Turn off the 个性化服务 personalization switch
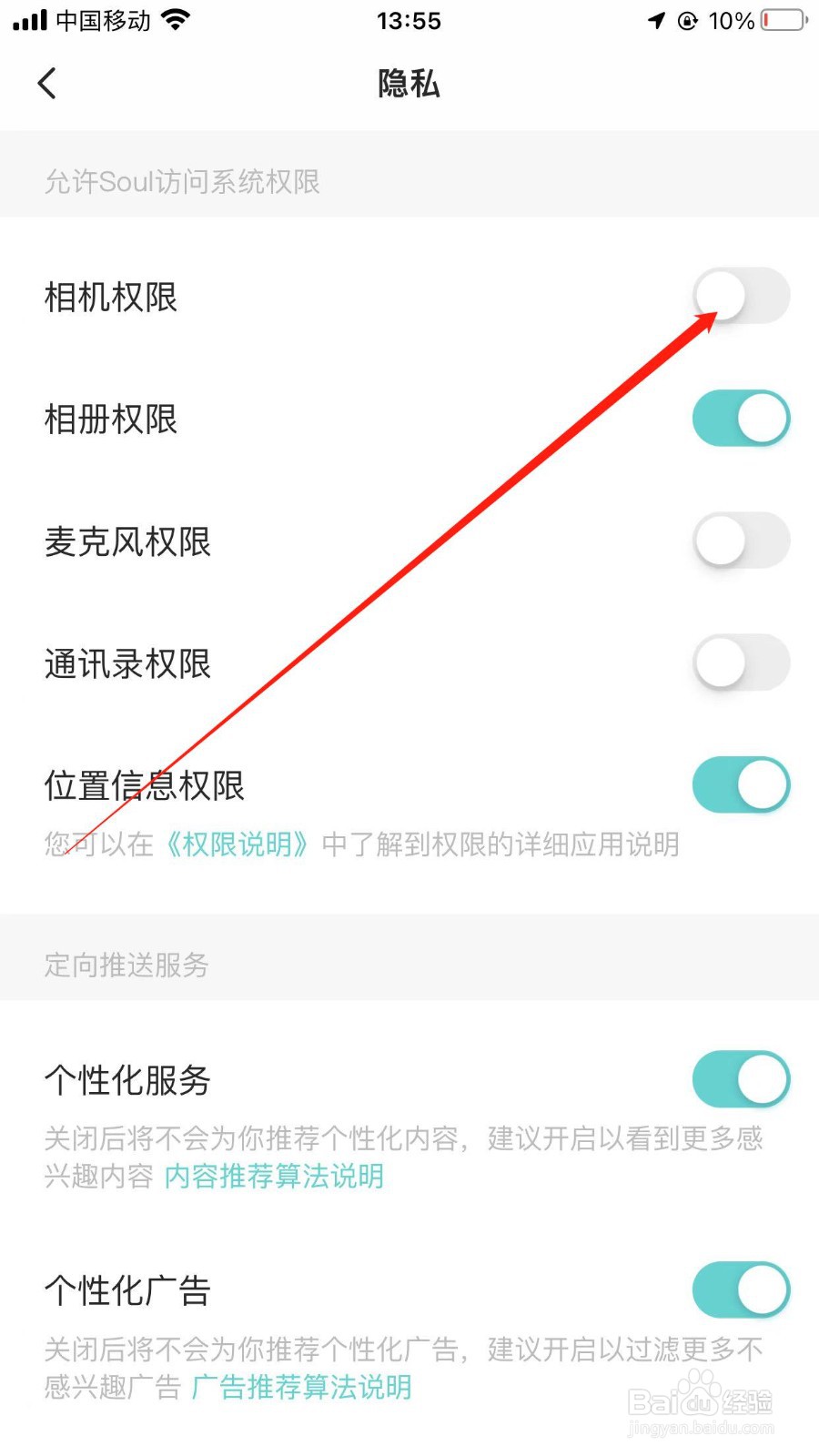This screenshot has height=1456, width=819. point(741,1078)
